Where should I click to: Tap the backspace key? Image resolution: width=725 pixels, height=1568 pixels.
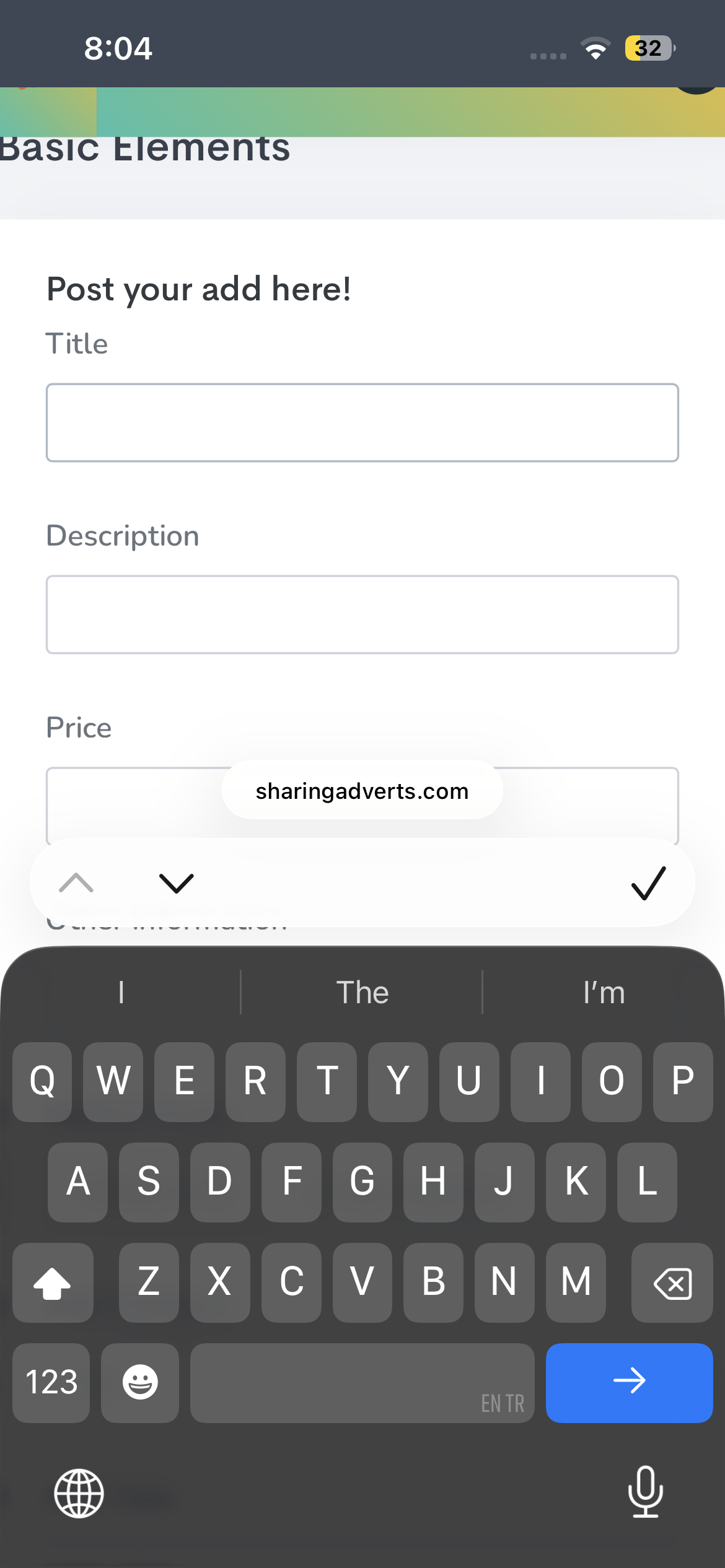tap(672, 1283)
